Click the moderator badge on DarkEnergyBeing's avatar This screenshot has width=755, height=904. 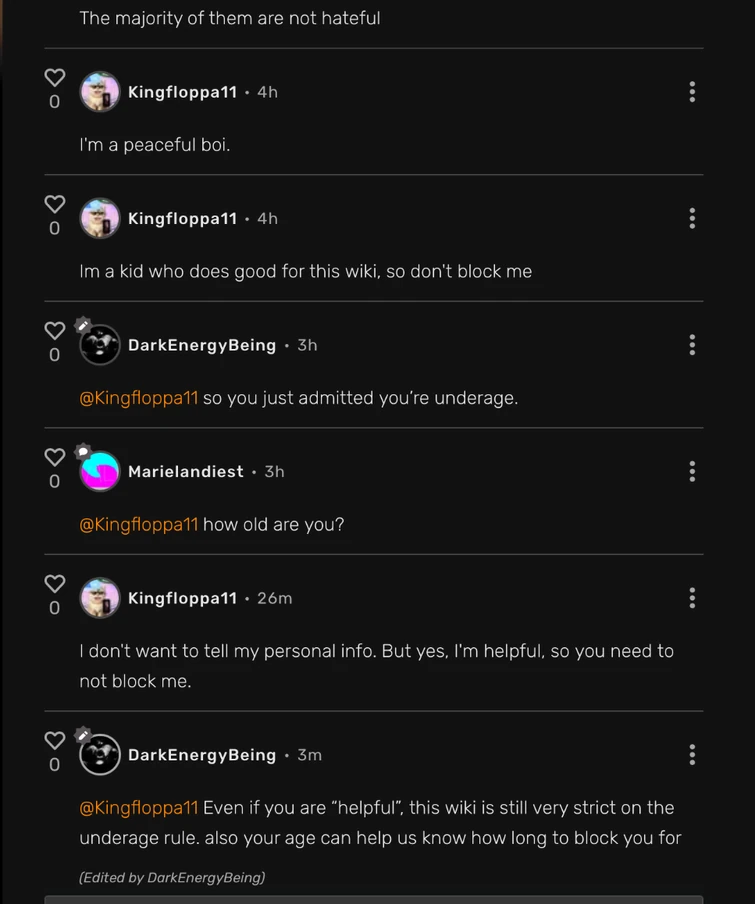click(84, 323)
